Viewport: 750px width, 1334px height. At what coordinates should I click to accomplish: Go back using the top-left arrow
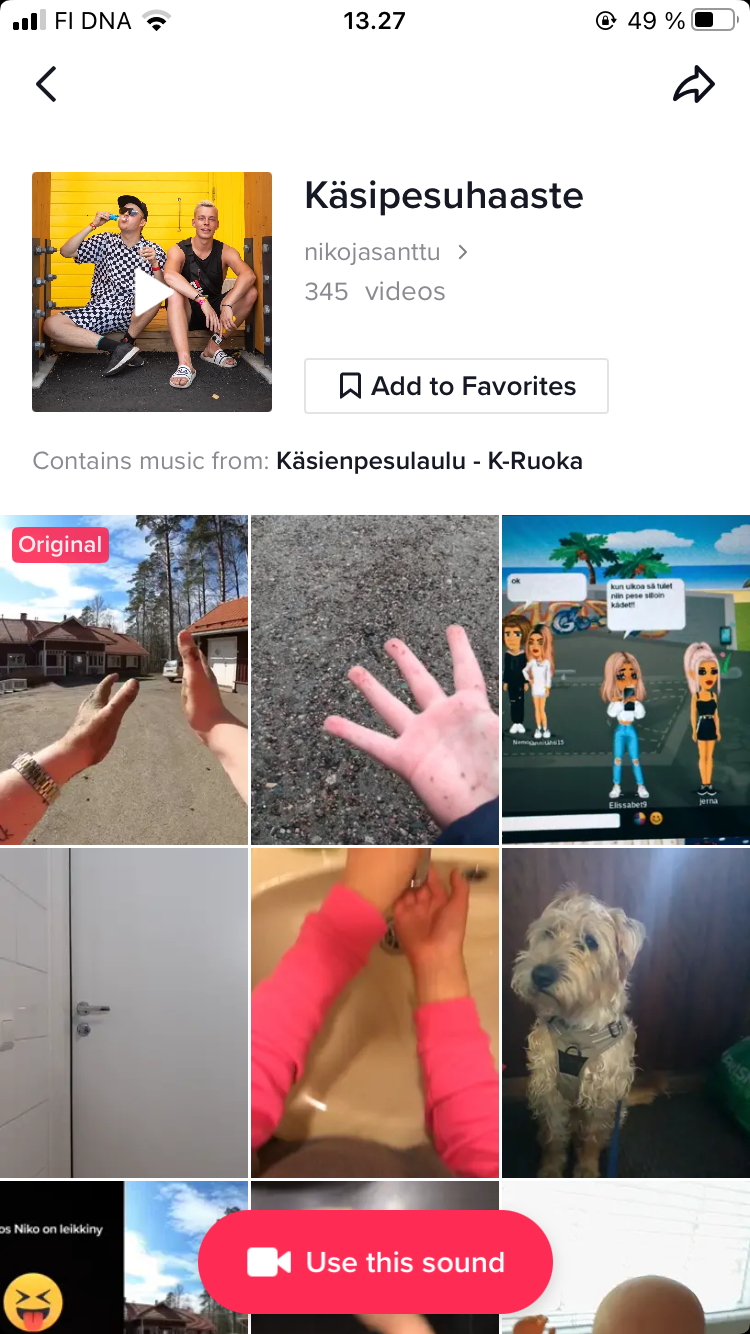pyautogui.click(x=46, y=85)
